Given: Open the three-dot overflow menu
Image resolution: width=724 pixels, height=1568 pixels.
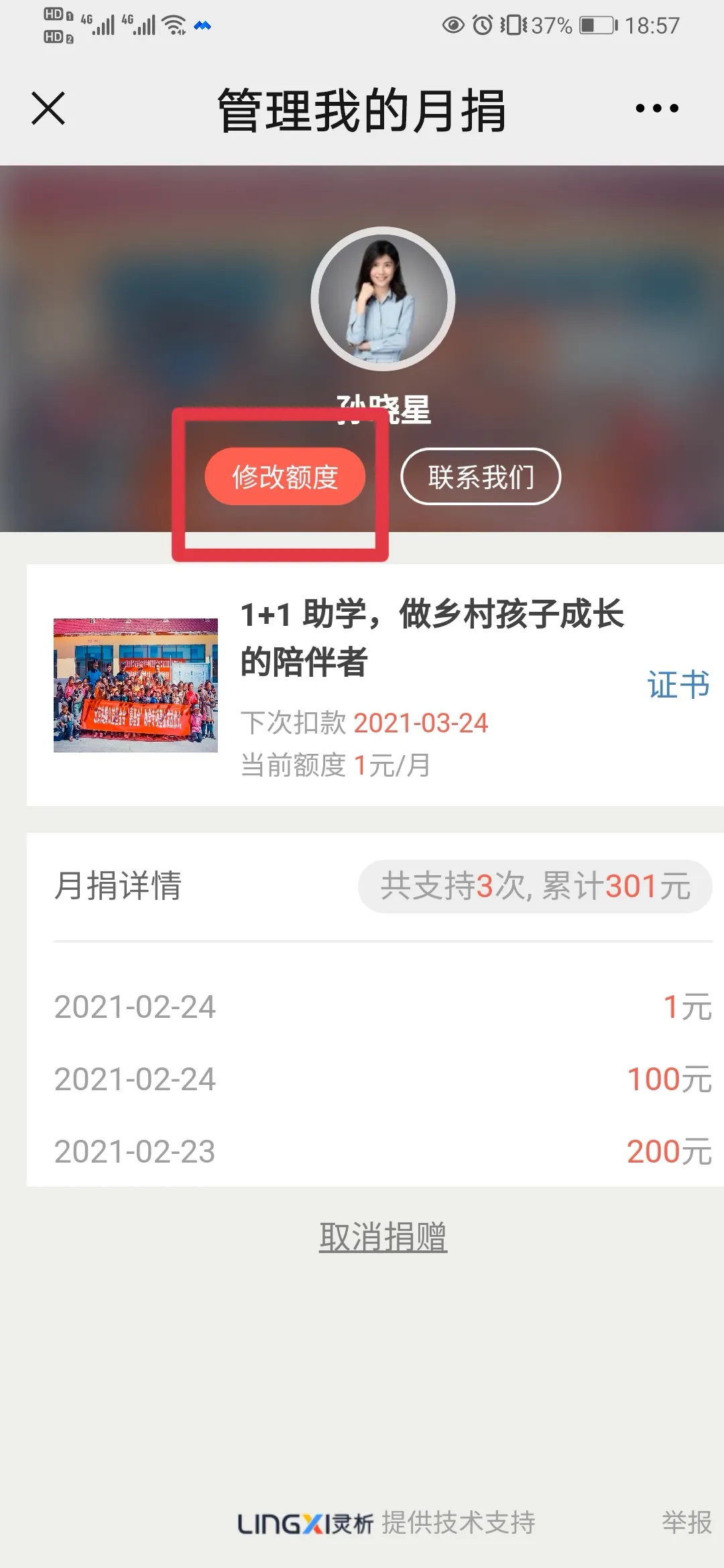Looking at the screenshot, I should 657,108.
